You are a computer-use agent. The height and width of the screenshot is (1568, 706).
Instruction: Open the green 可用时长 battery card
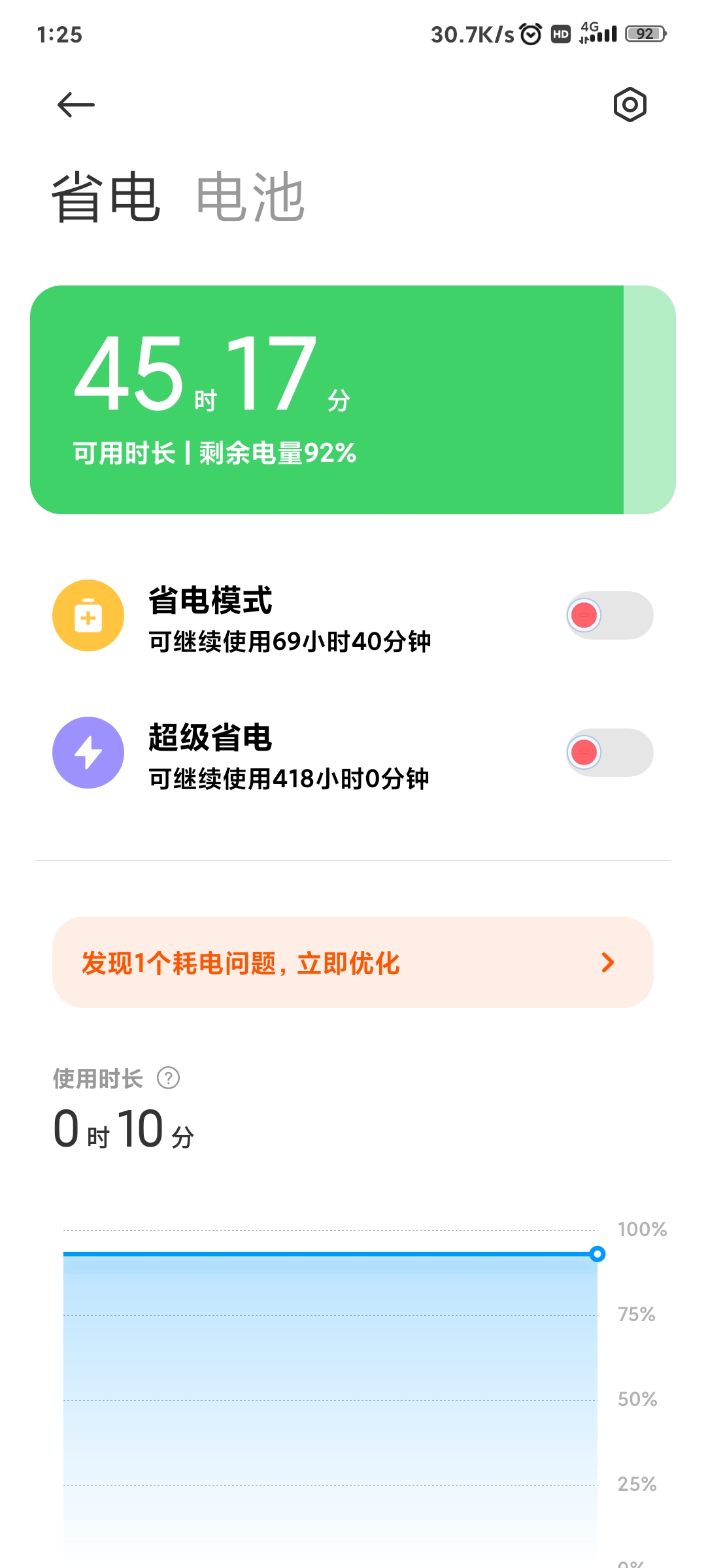353,400
